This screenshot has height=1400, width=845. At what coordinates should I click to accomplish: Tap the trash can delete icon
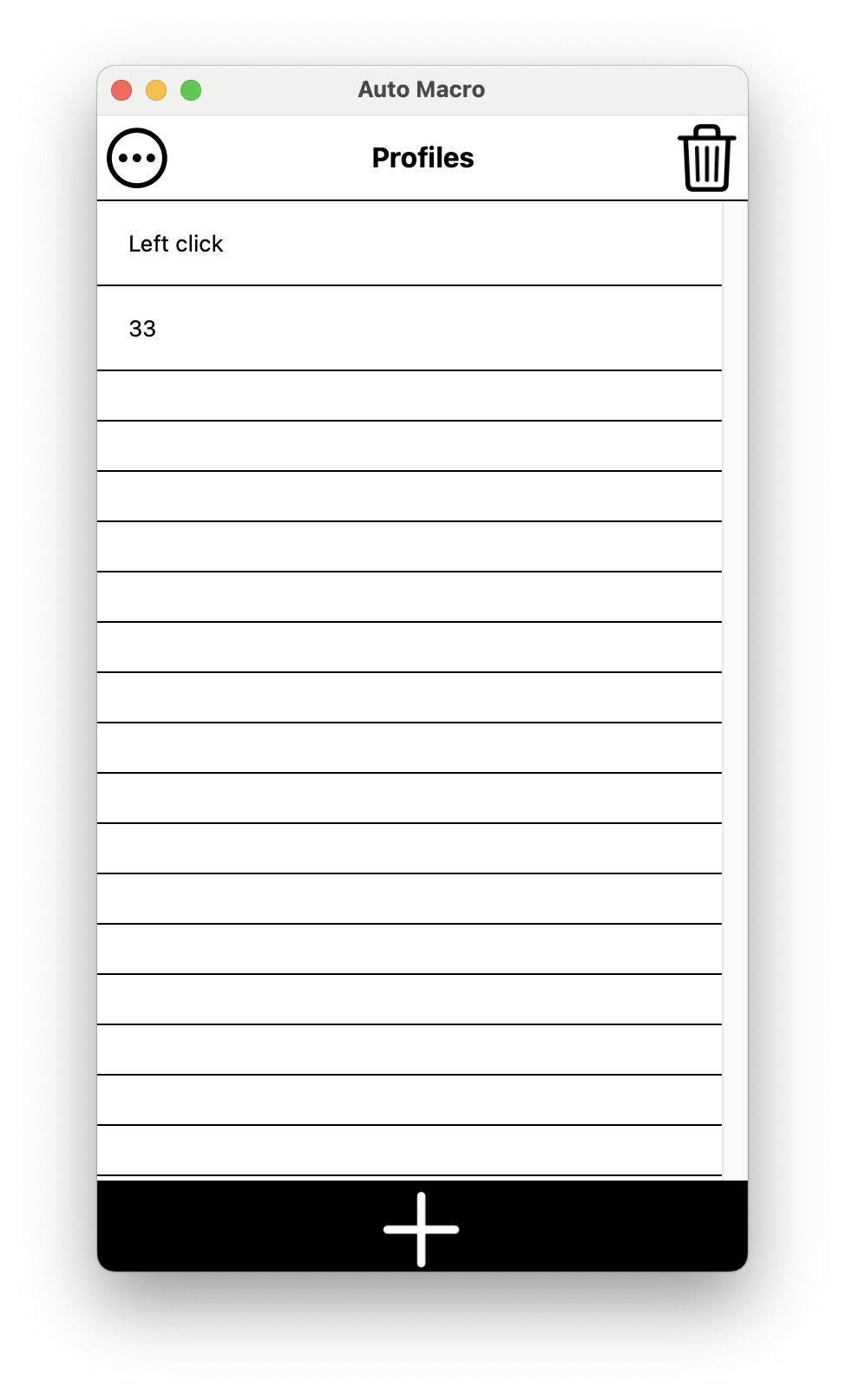tap(707, 158)
